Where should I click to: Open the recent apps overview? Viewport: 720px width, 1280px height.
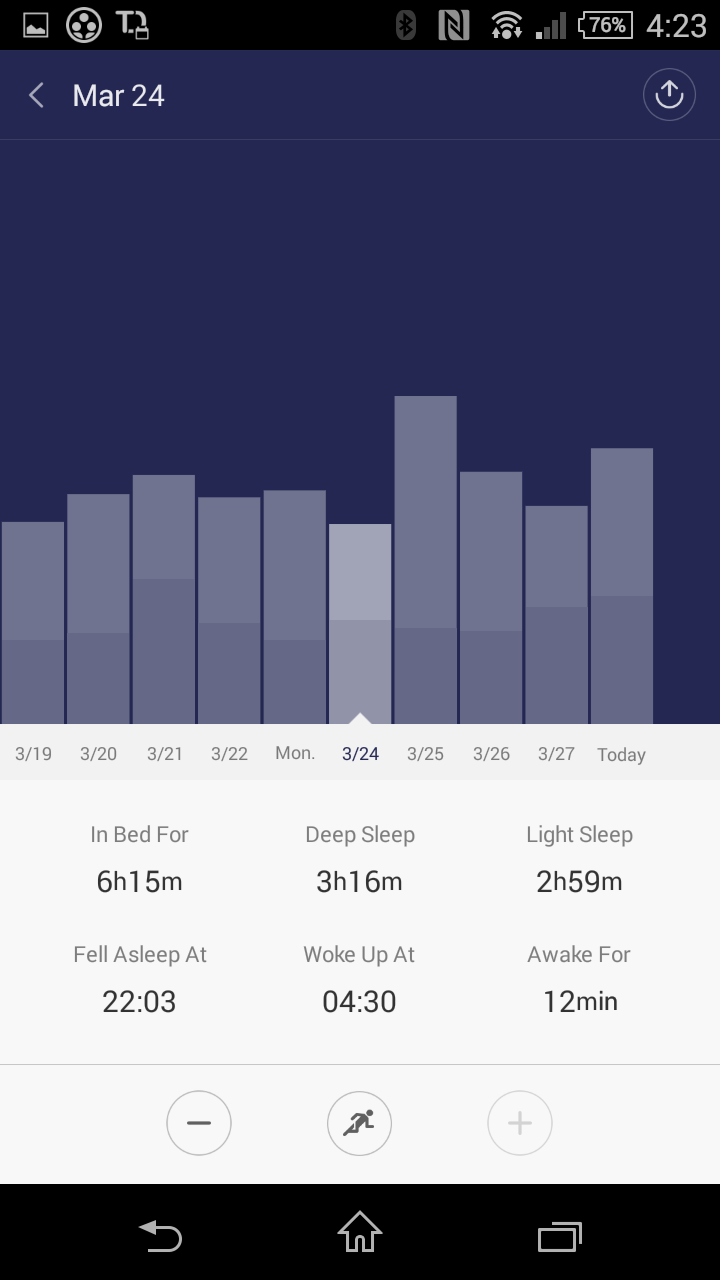[560, 1236]
